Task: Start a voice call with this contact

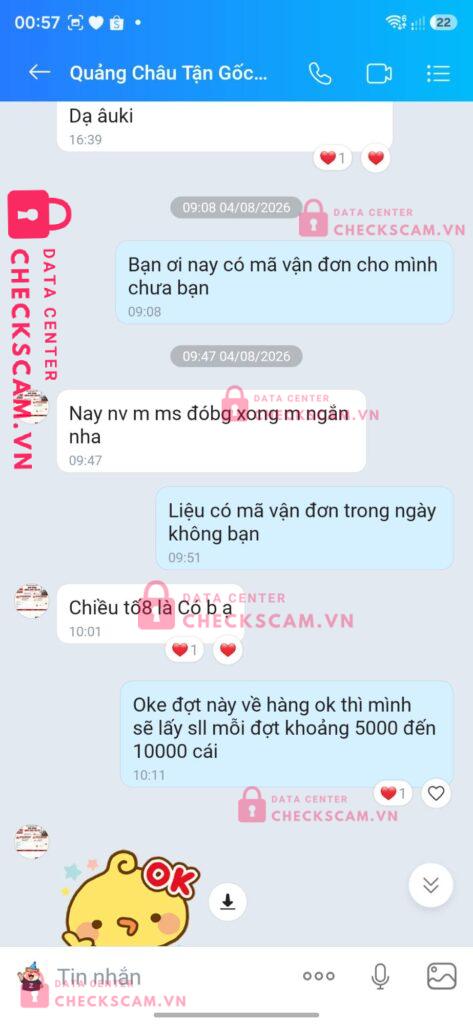Action: 320,73
